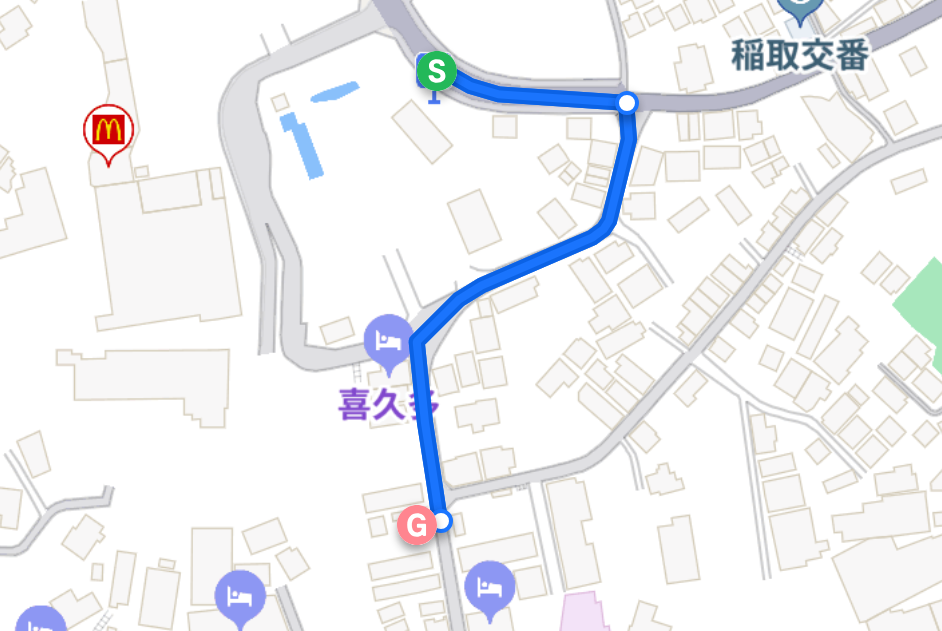
Task: Tap the McDonald's map pin
Action: [107, 129]
